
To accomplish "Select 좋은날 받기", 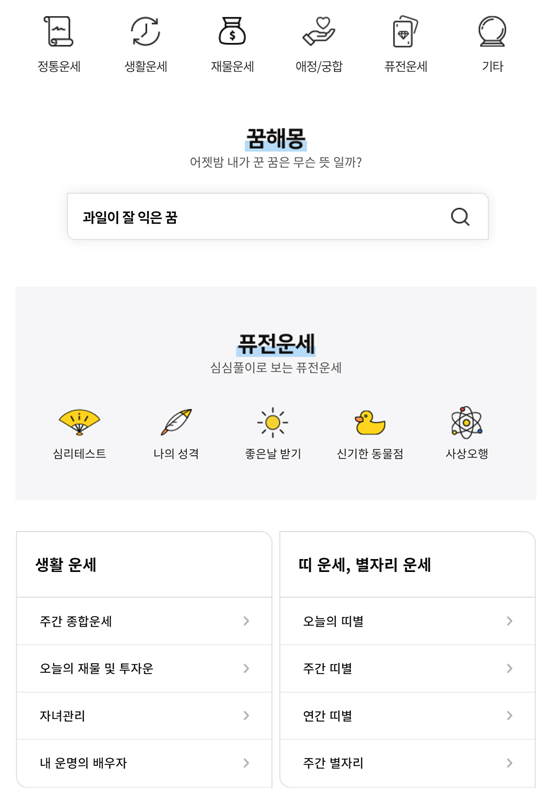I will point(273,434).
